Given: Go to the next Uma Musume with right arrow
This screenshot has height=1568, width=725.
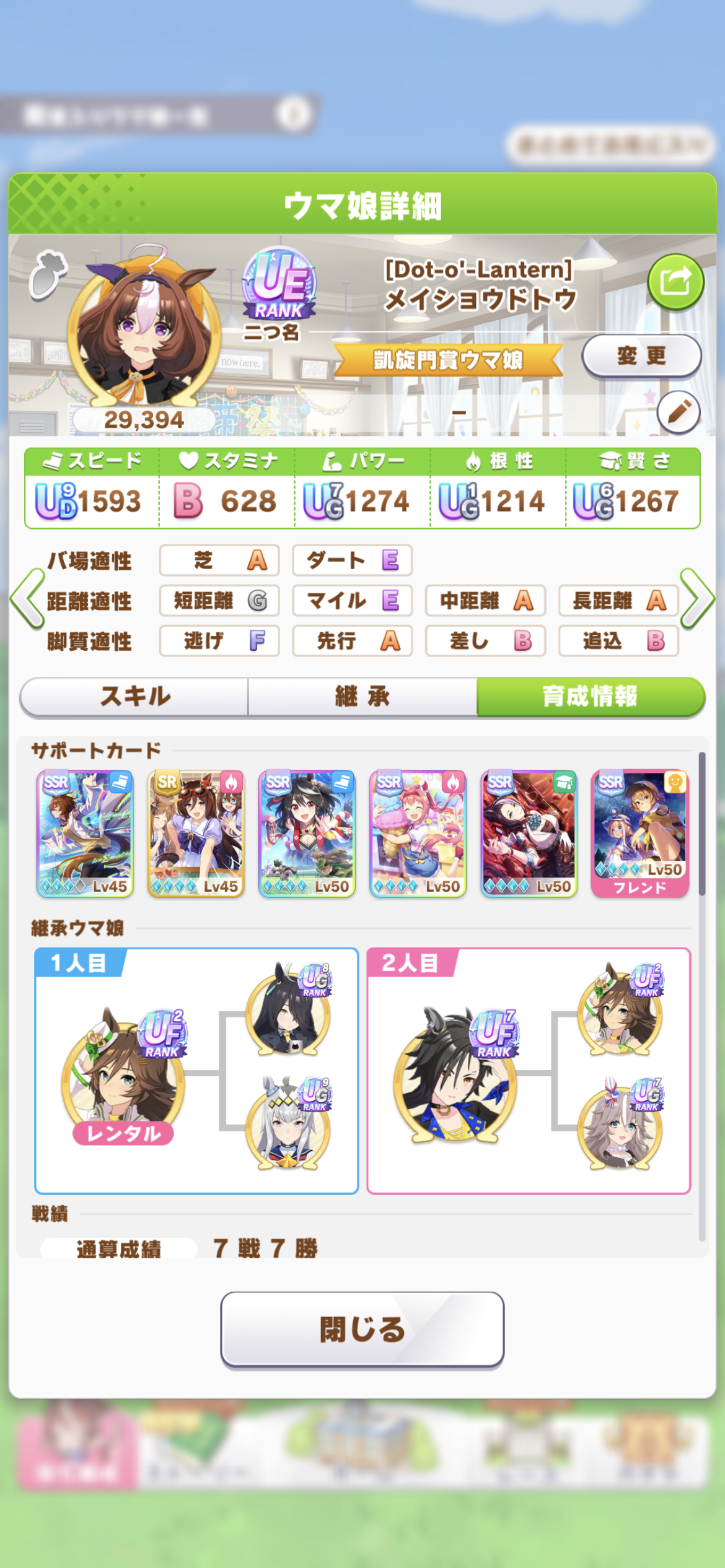Looking at the screenshot, I should tap(698, 599).
